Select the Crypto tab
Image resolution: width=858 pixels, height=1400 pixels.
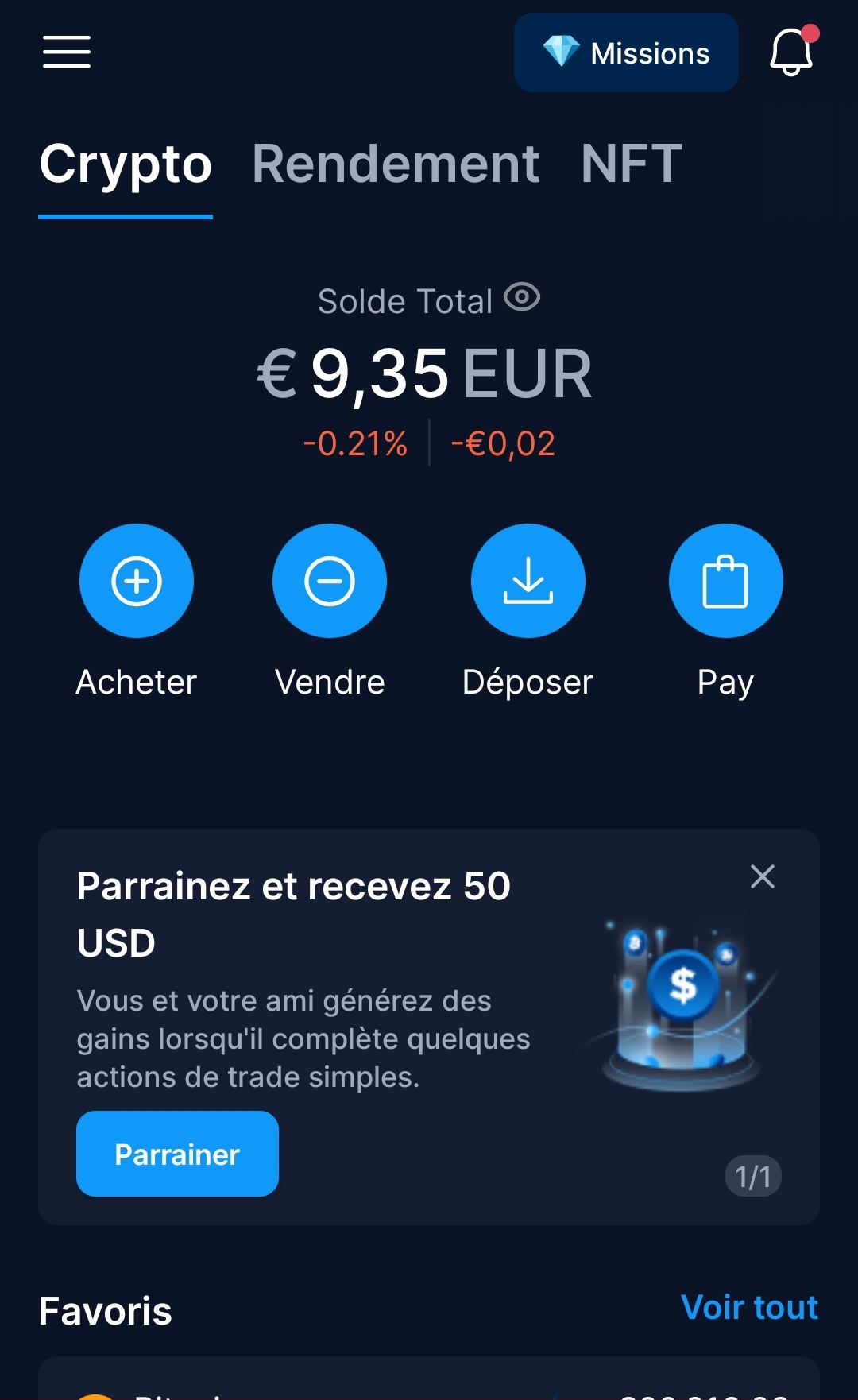[126, 165]
